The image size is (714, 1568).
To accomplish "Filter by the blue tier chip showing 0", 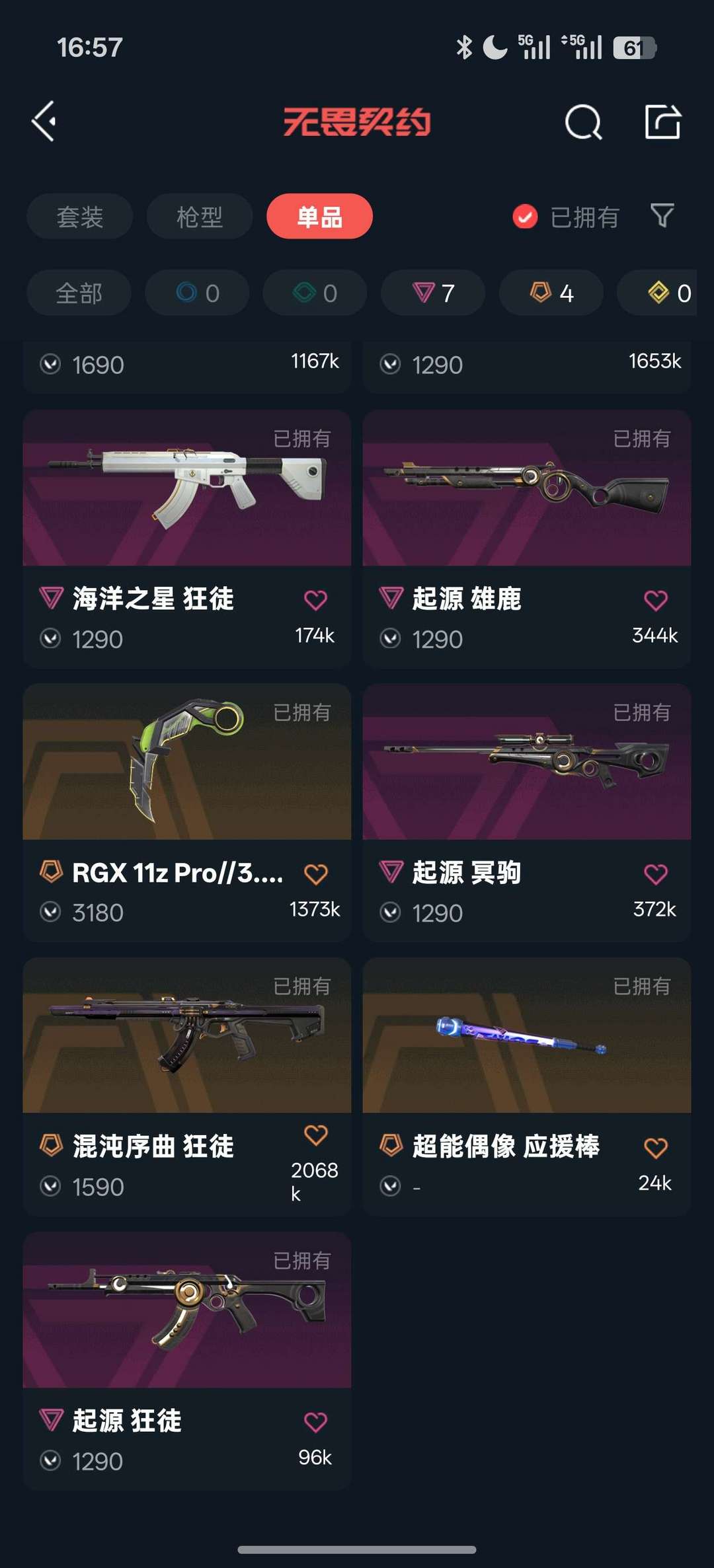I will point(197,293).
